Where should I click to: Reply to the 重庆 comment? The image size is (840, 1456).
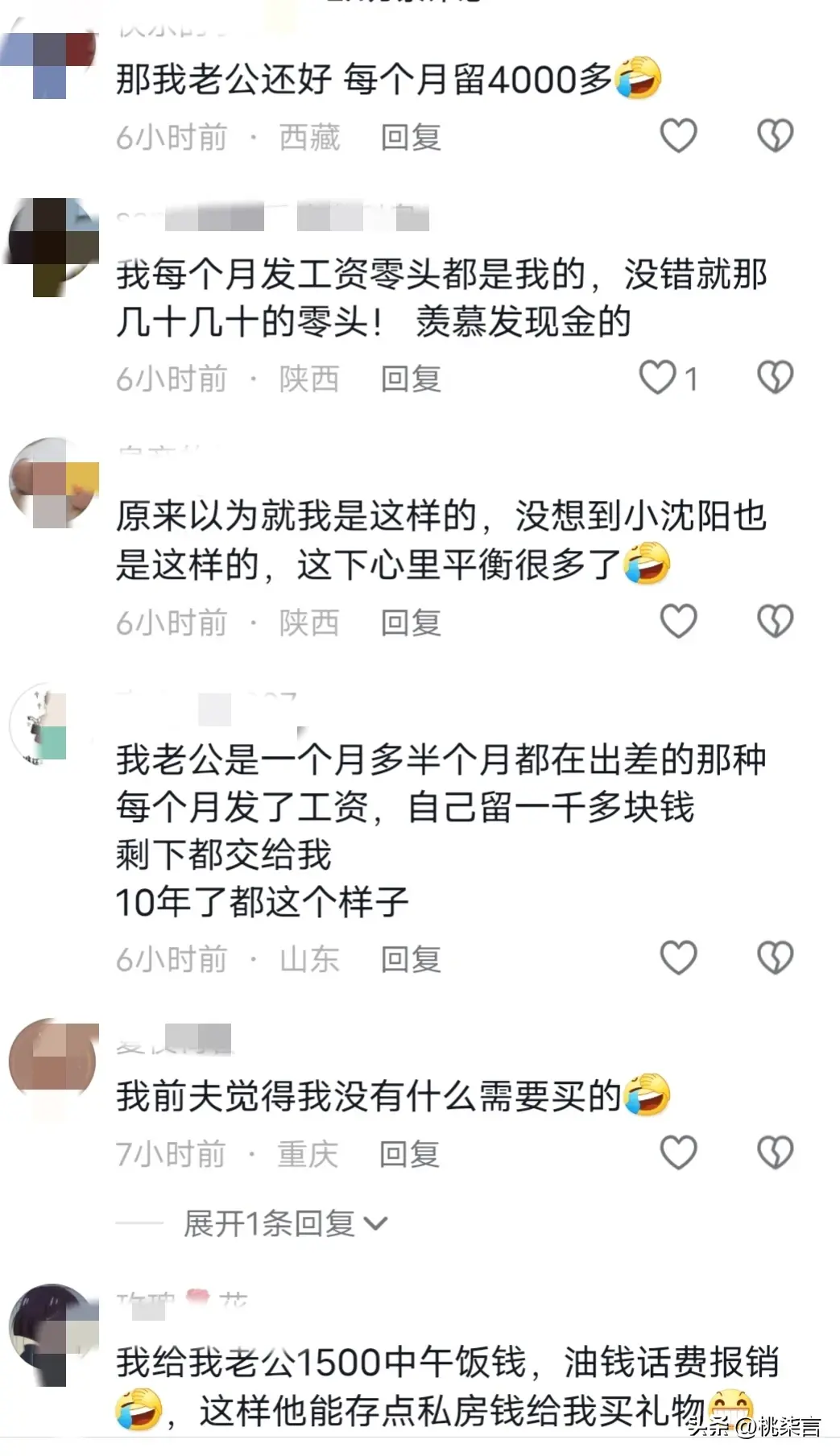410,1154
